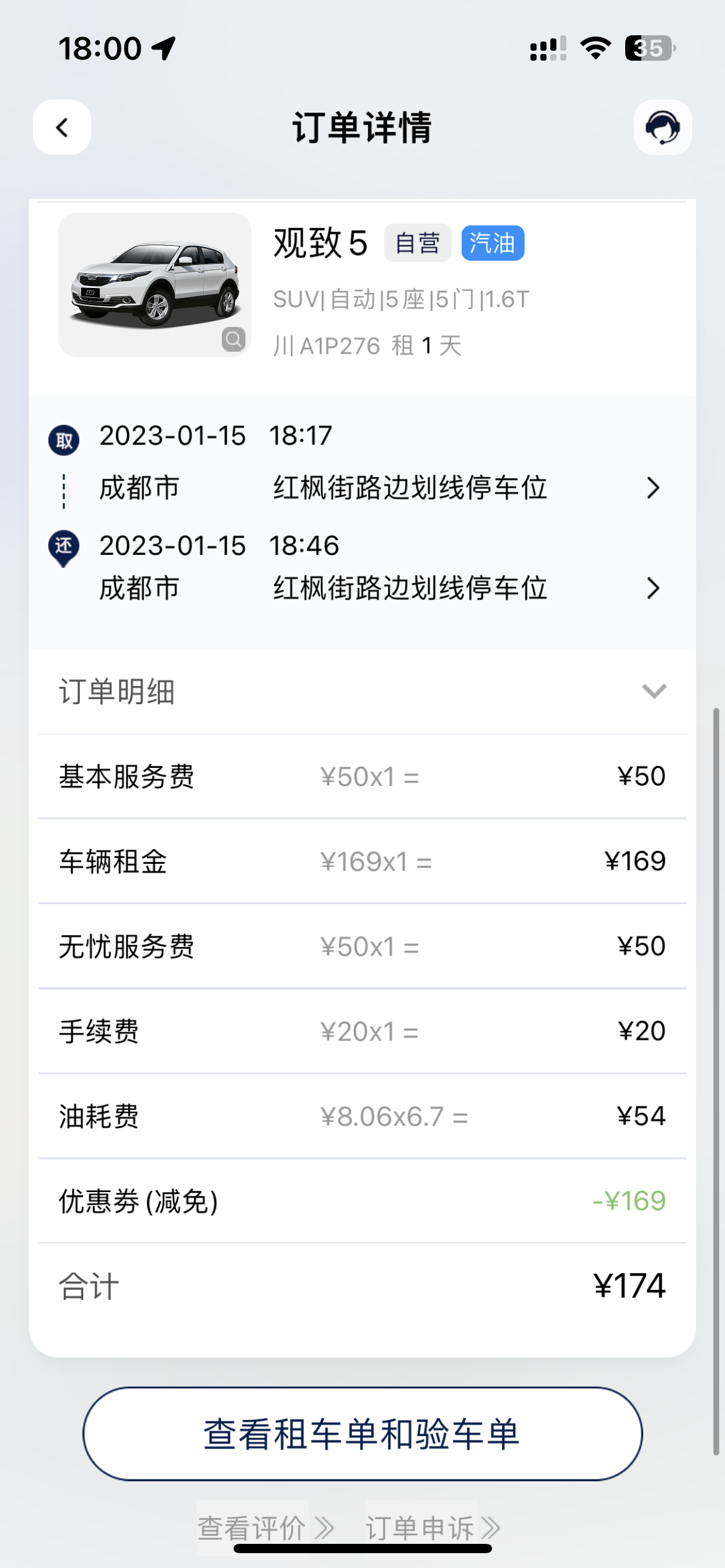Open return location 红枫街路边划线停车位 at 18:46
This screenshot has width=725, height=1568.
click(x=362, y=588)
